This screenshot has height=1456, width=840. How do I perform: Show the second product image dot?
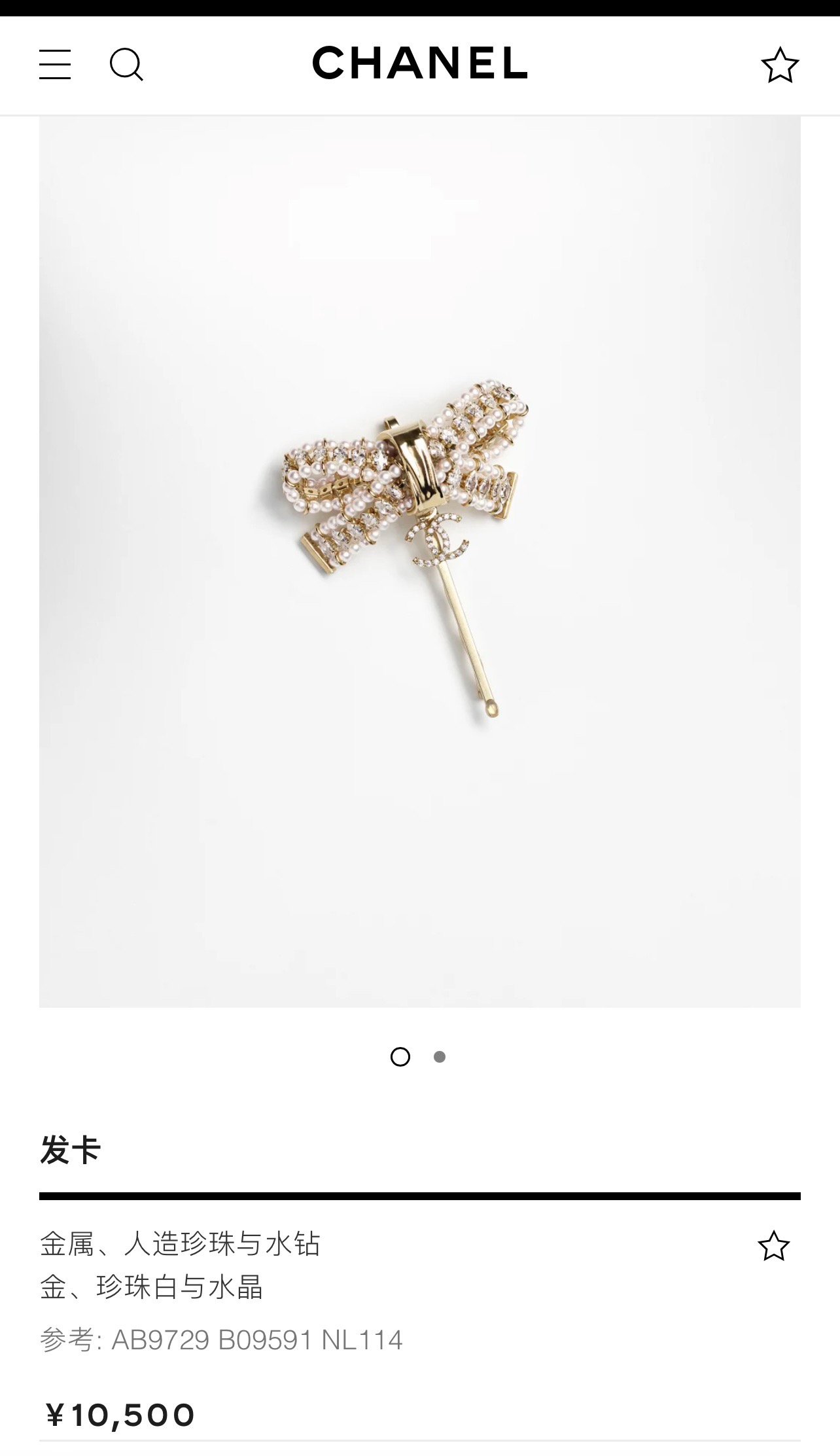point(440,1057)
